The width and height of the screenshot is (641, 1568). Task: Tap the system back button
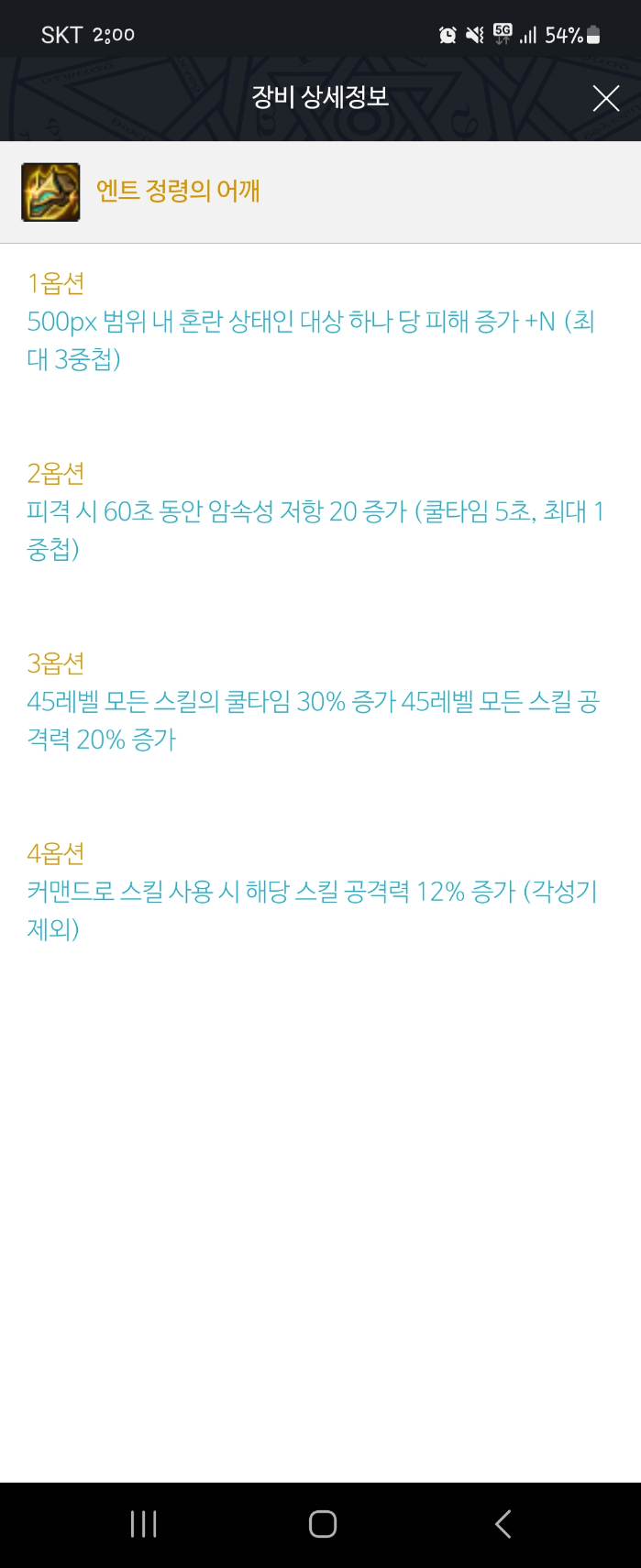[503, 1524]
